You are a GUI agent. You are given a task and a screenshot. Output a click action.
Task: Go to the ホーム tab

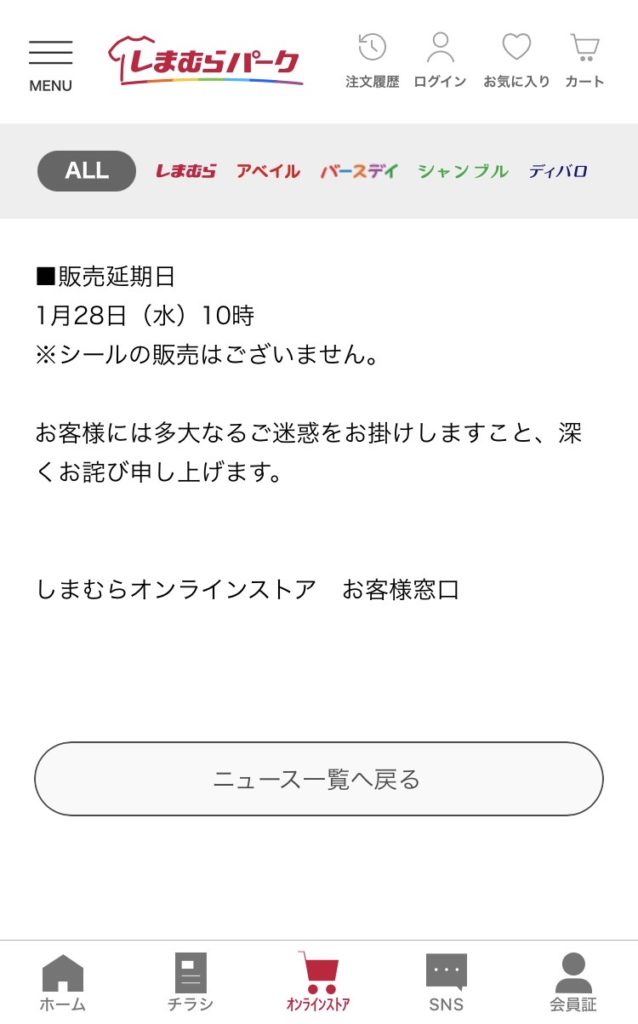(x=63, y=982)
